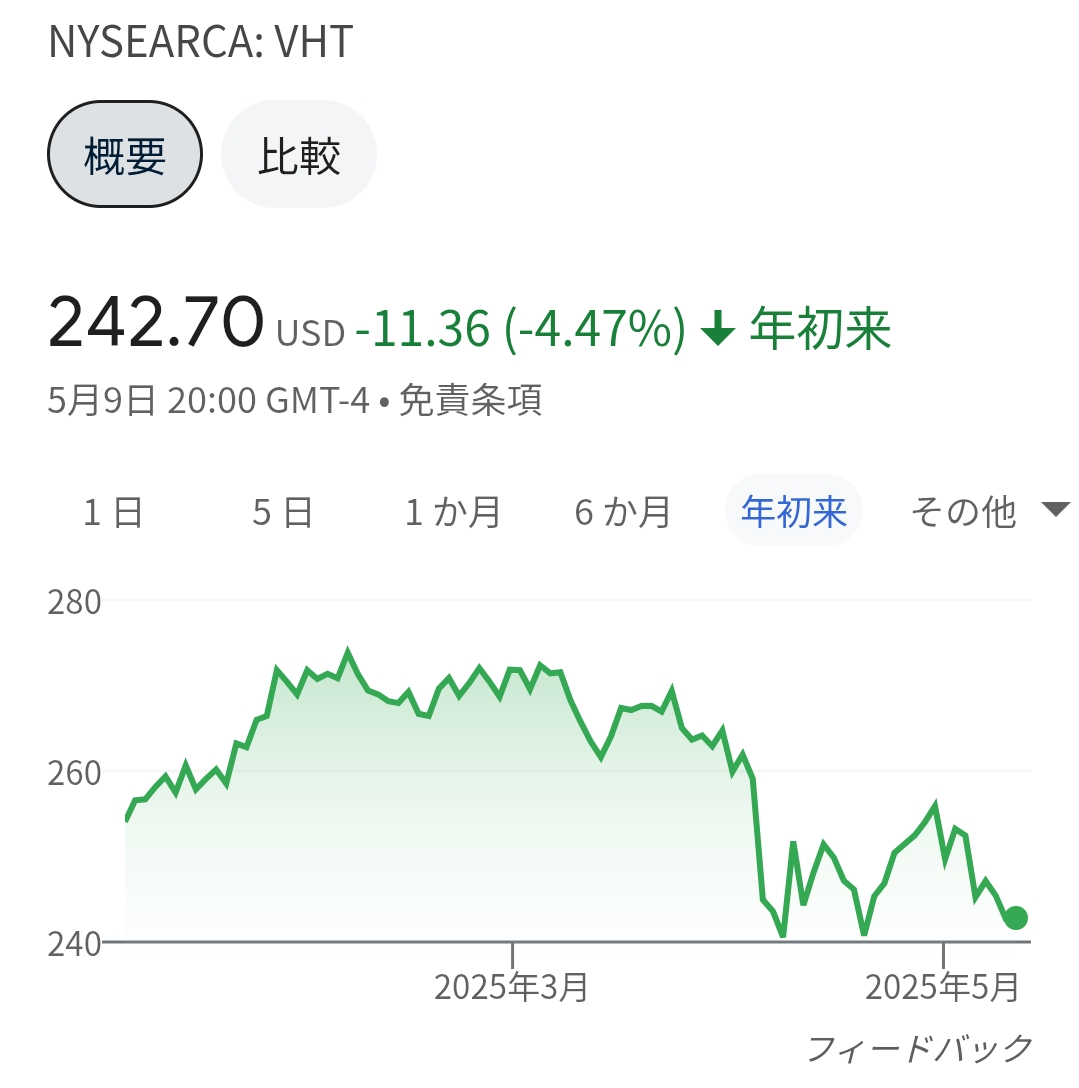Show the 1 日 chart range
Image resolution: width=1079 pixels, height=1088 pixels.
113,512
